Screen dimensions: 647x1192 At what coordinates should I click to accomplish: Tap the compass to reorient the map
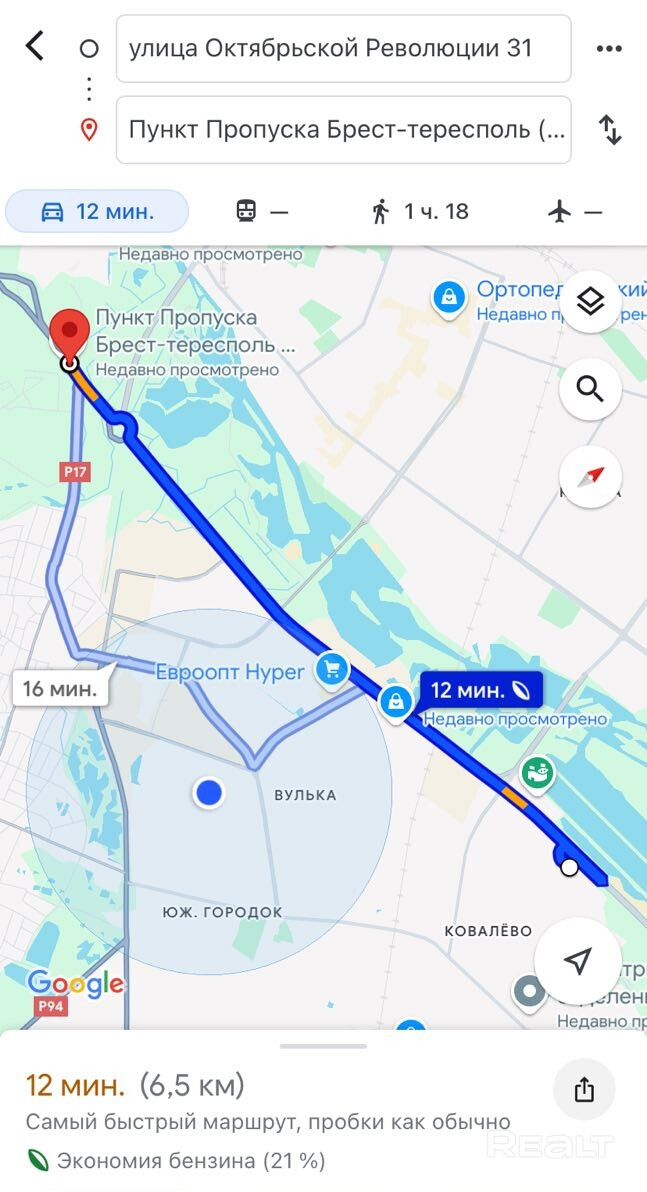(x=590, y=477)
